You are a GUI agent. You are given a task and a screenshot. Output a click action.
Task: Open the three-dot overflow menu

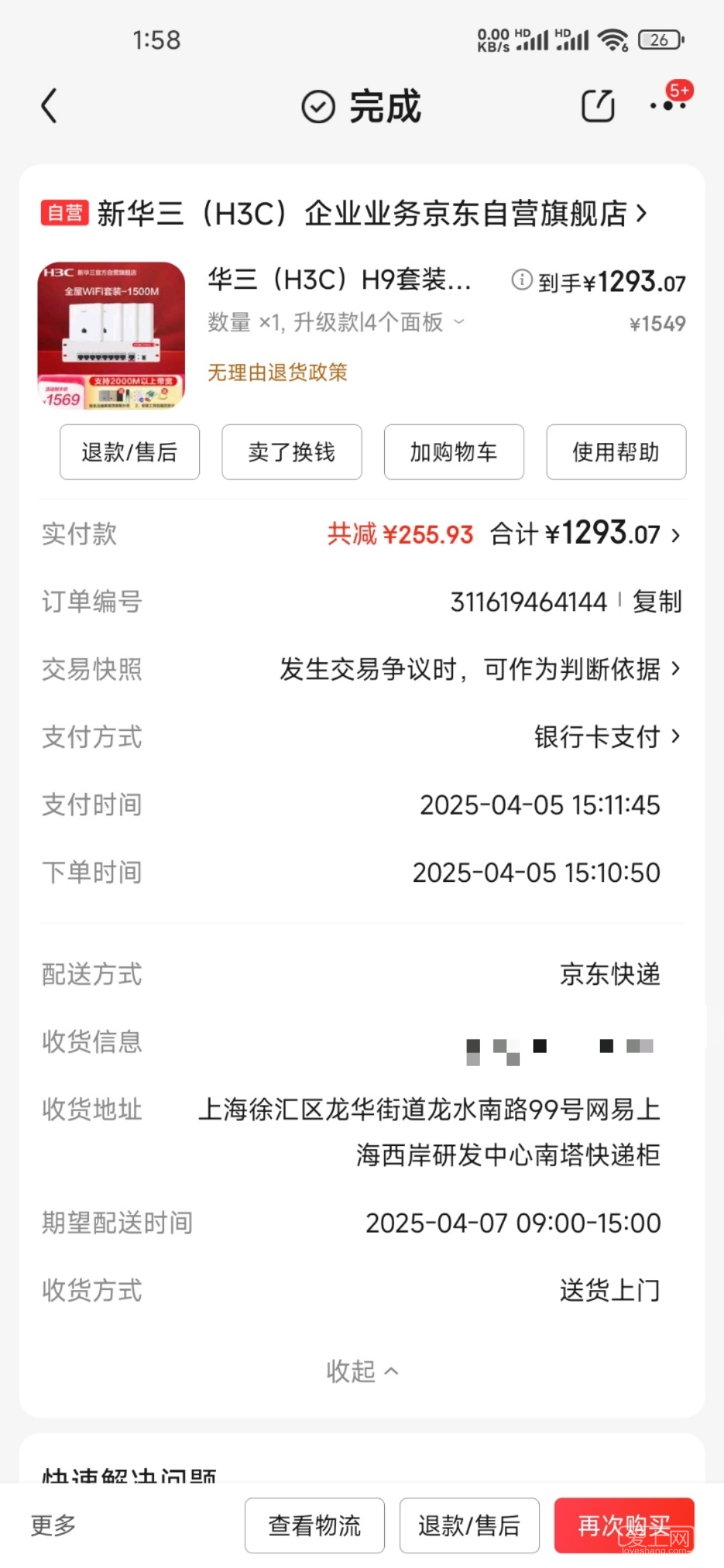tap(668, 105)
